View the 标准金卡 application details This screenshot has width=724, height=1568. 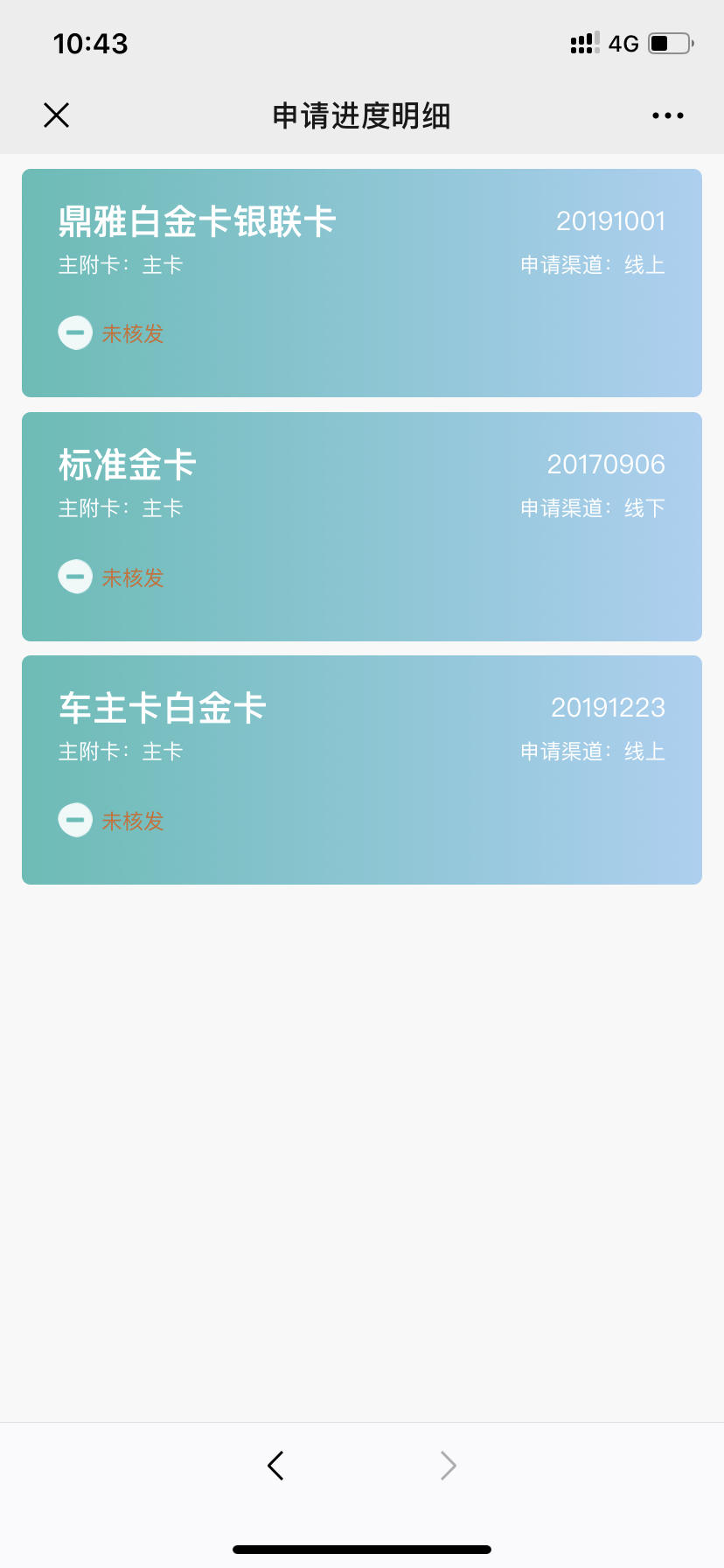coord(362,527)
